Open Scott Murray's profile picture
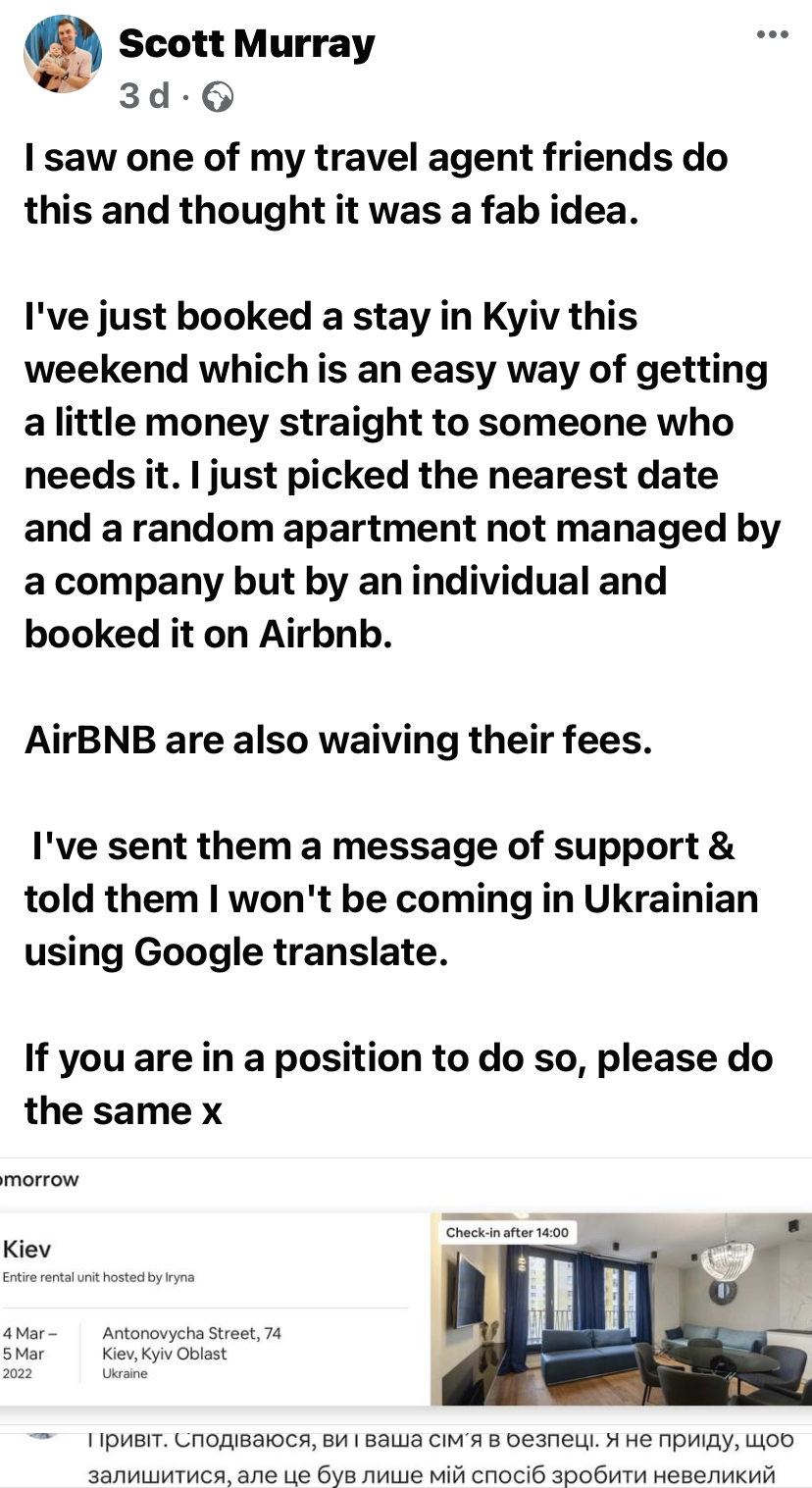The height and width of the screenshot is (1488, 812). coord(62,55)
